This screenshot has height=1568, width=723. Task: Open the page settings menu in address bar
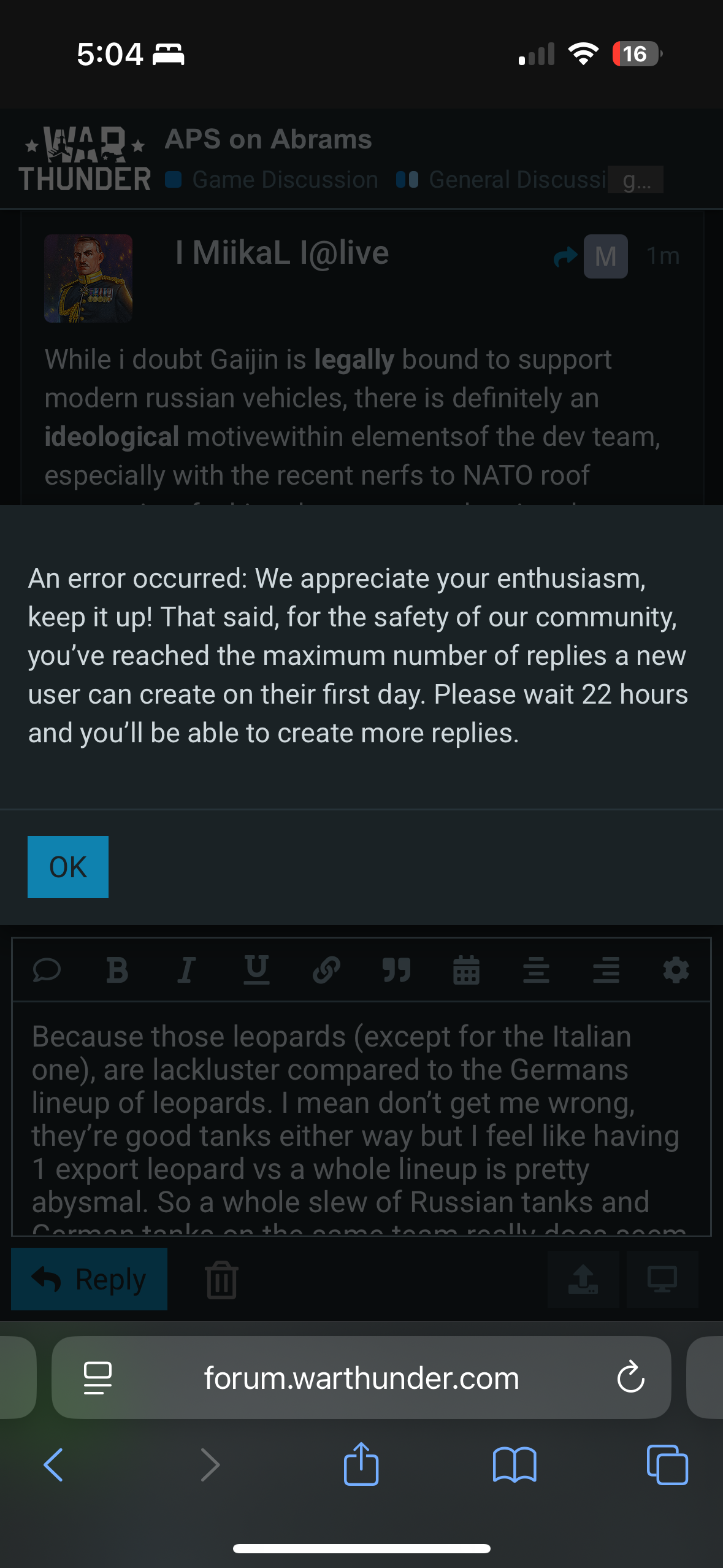[x=98, y=1377]
